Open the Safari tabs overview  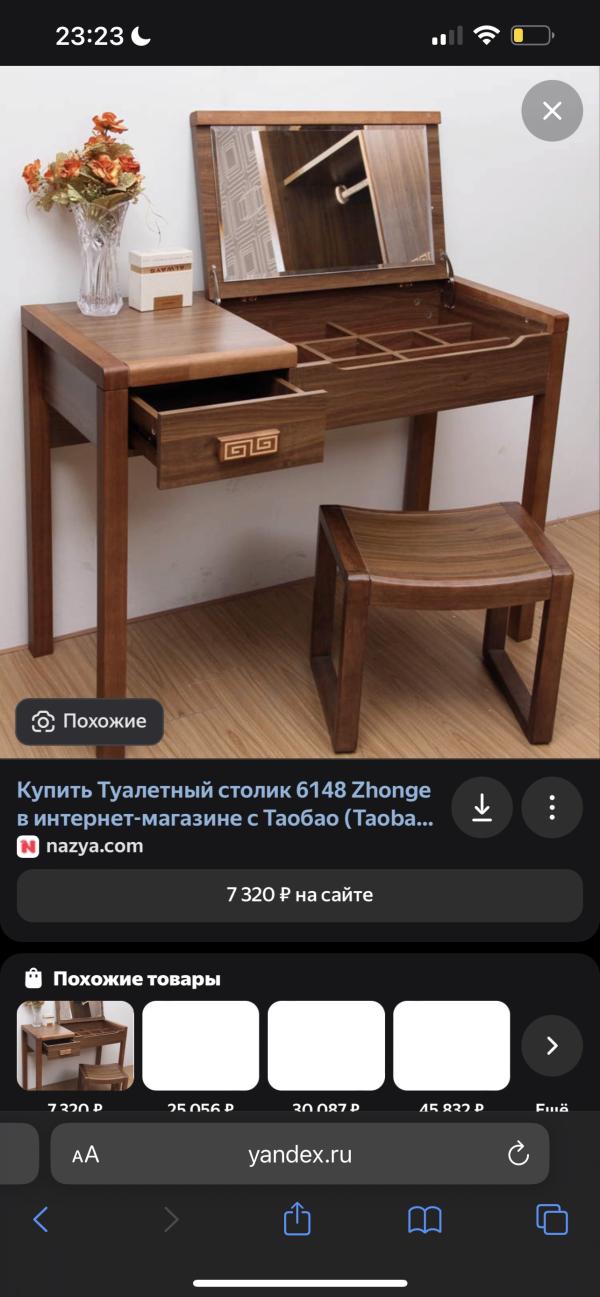pos(552,1219)
